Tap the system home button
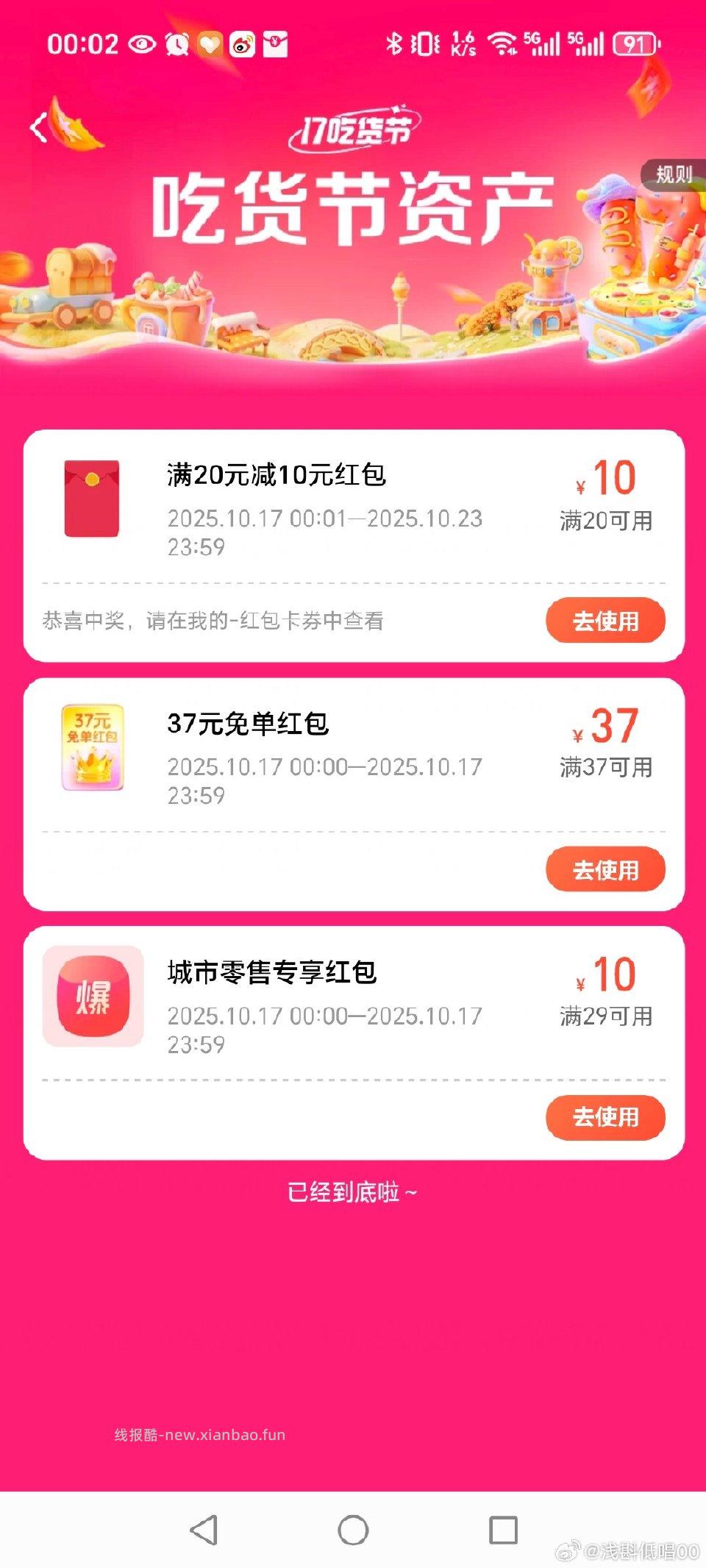This screenshot has height=1568, width=706. tap(353, 1530)
